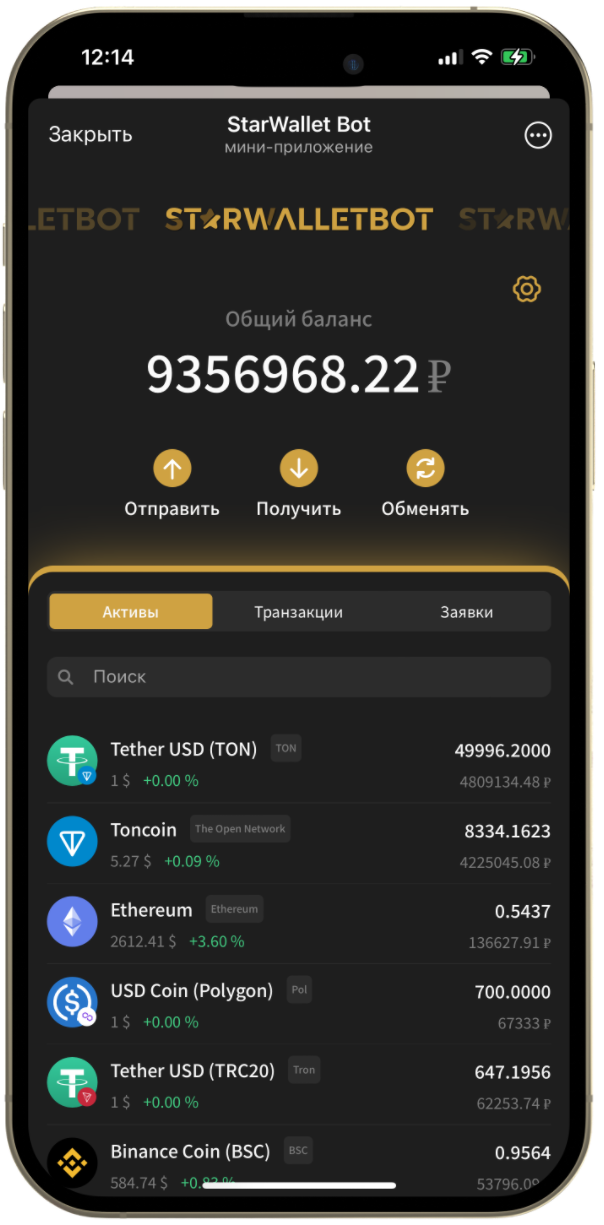
Task: Tap Получить to receive funds
Action: 298,468
